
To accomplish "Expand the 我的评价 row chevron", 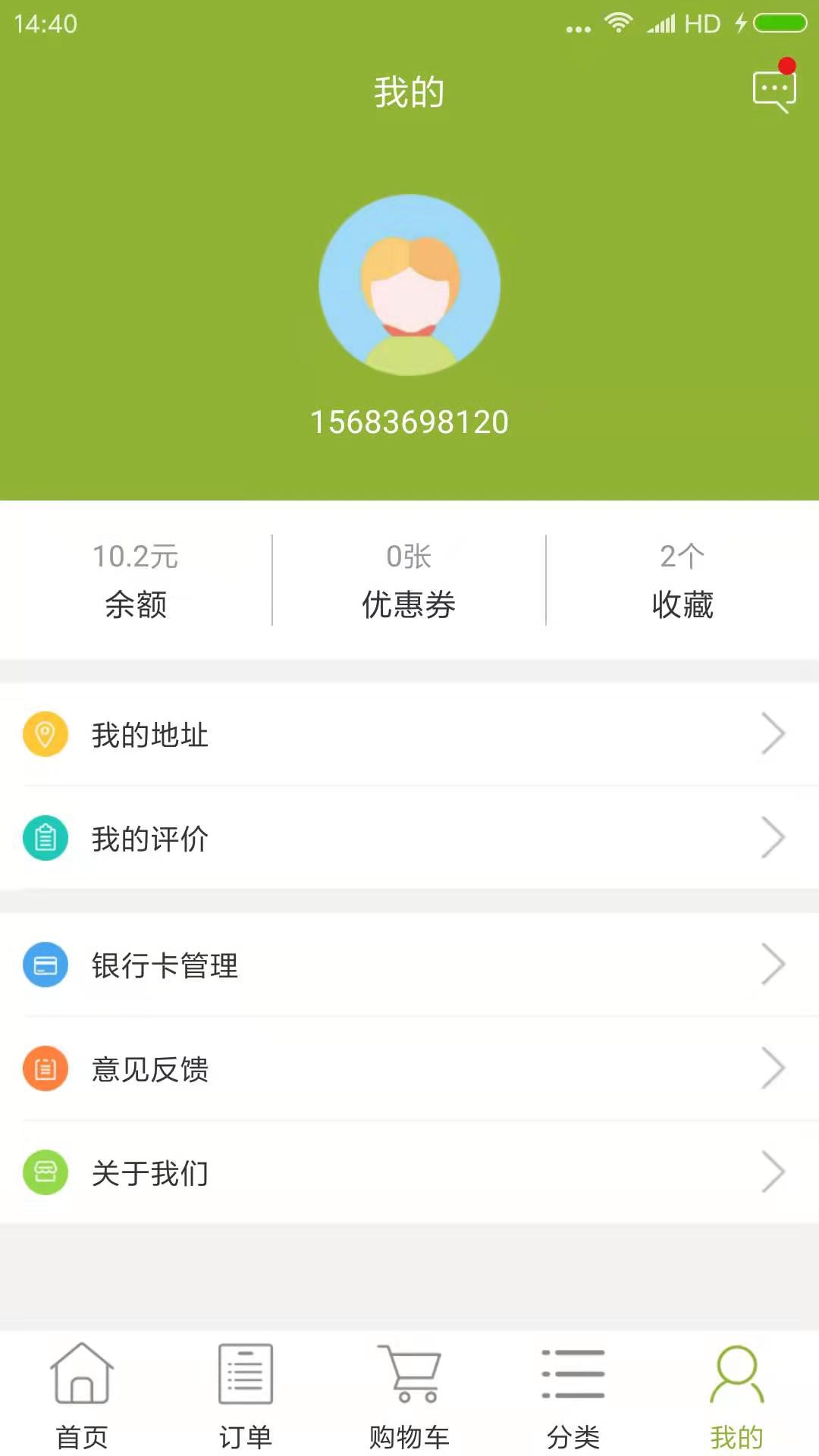I will [773, 837].
